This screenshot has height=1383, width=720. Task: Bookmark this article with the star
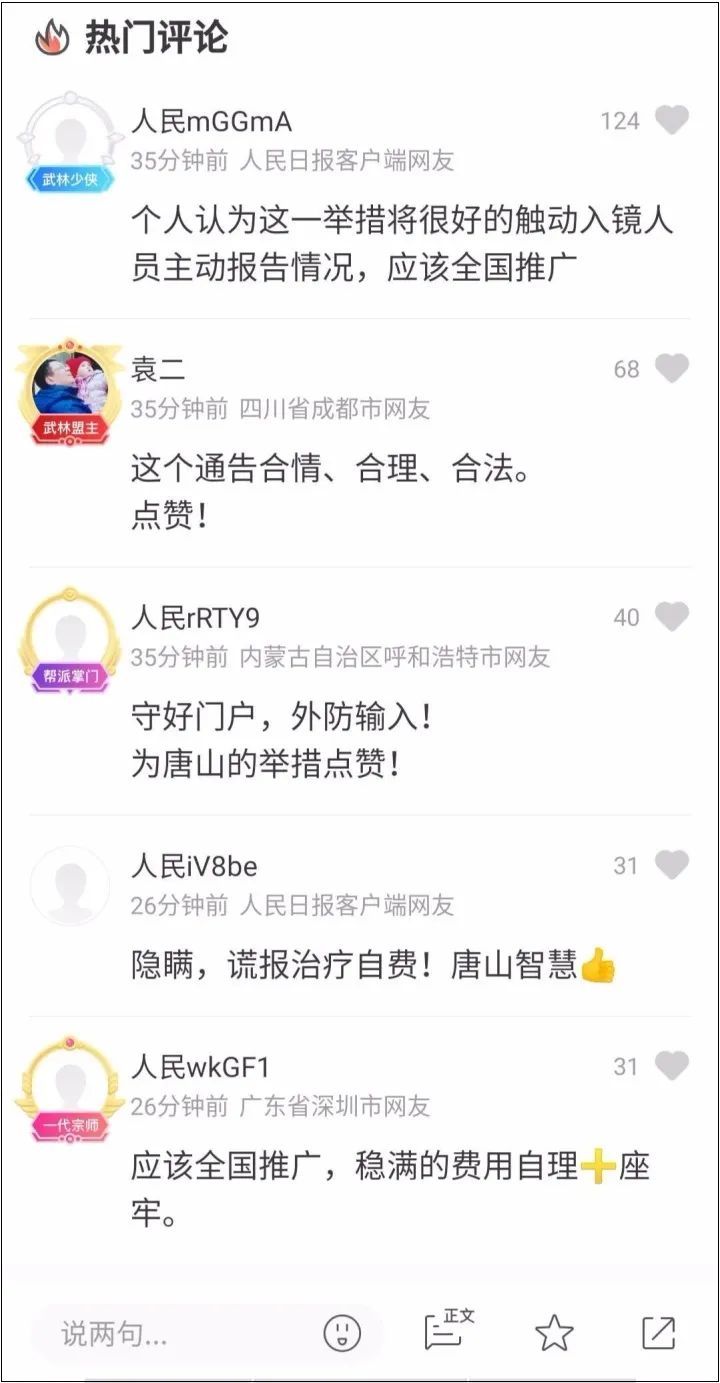[x=554, y=1333]
